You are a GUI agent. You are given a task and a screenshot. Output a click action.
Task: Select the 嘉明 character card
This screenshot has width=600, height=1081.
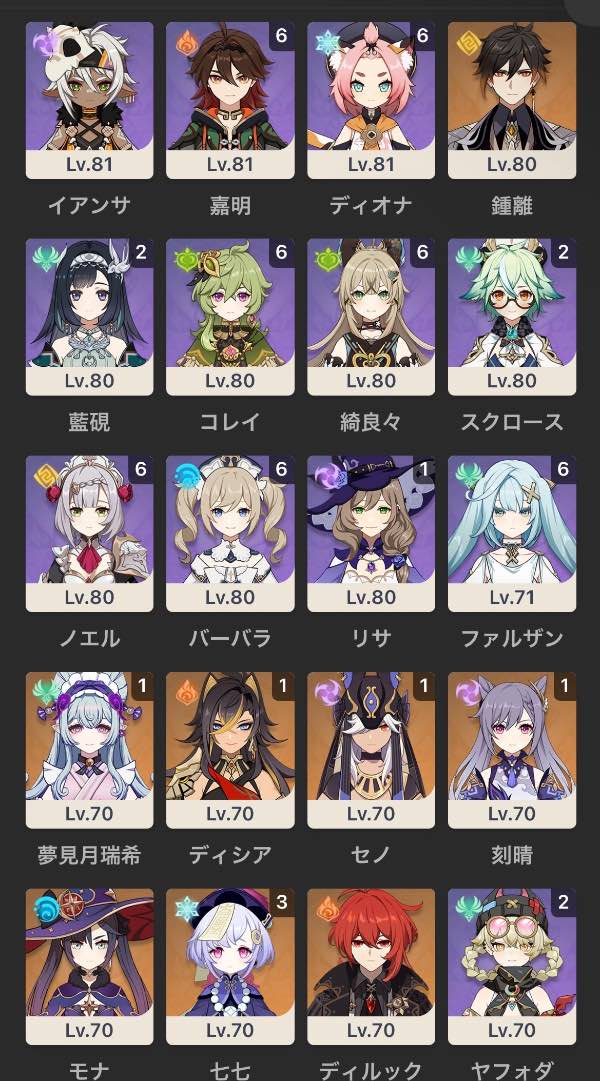pos(230,100)
